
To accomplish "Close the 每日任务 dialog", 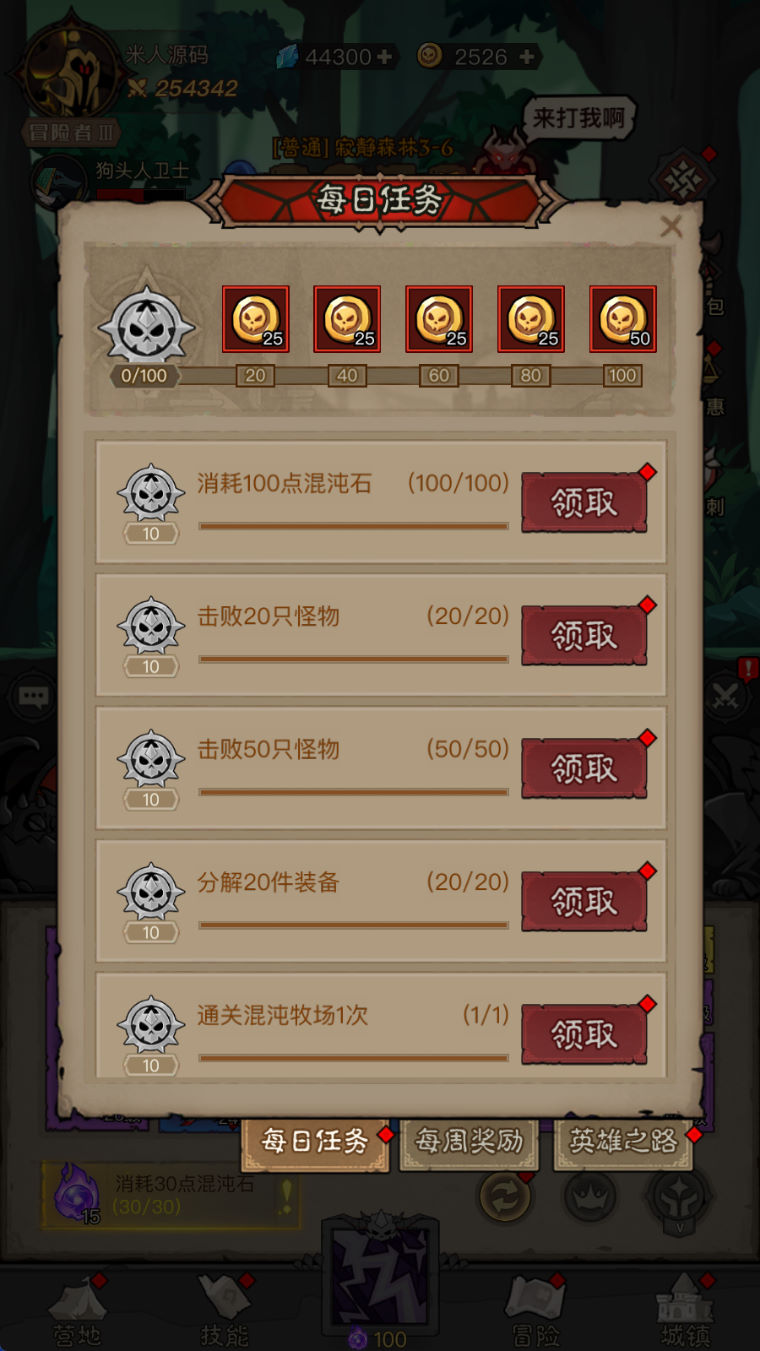I will pos(671,227).
